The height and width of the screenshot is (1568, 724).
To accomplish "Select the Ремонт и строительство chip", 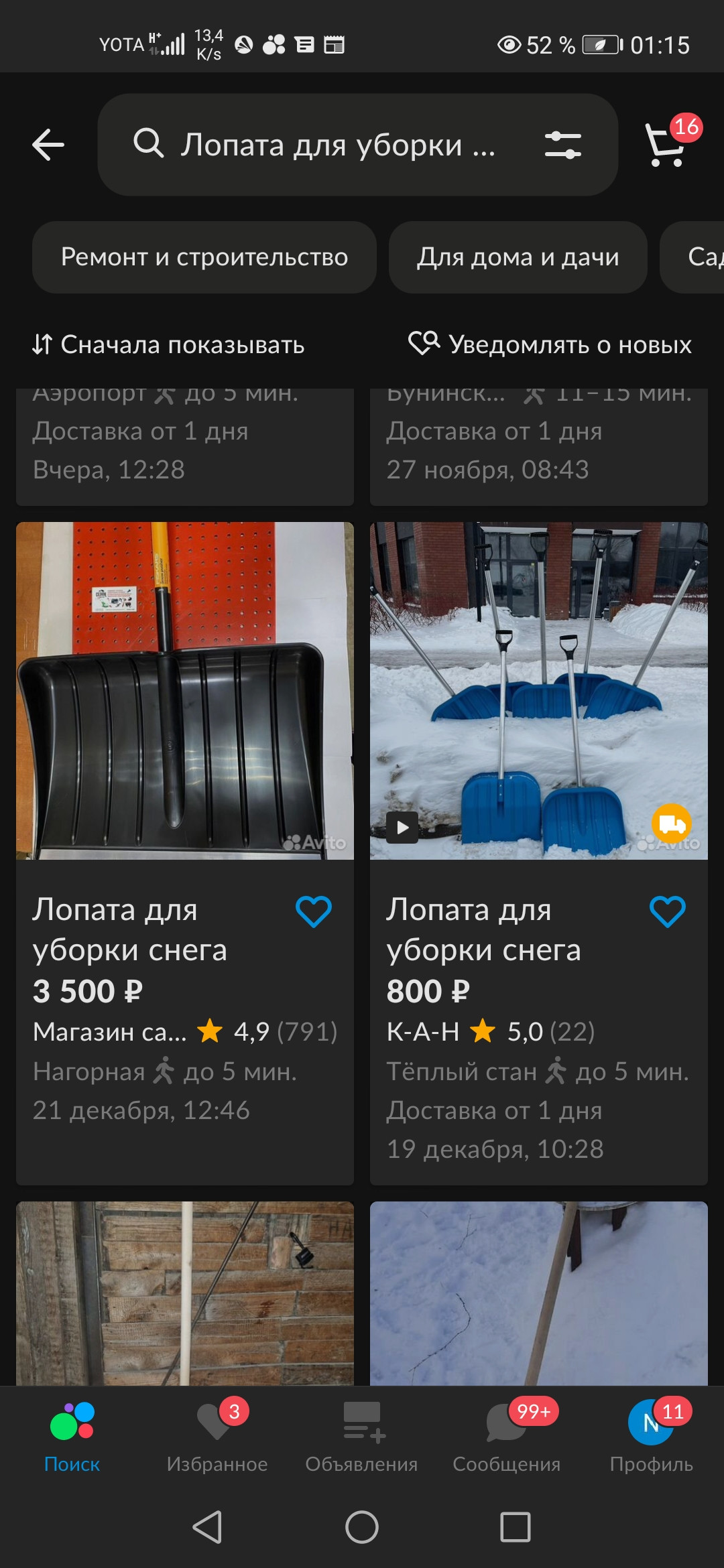I will 204,257.
